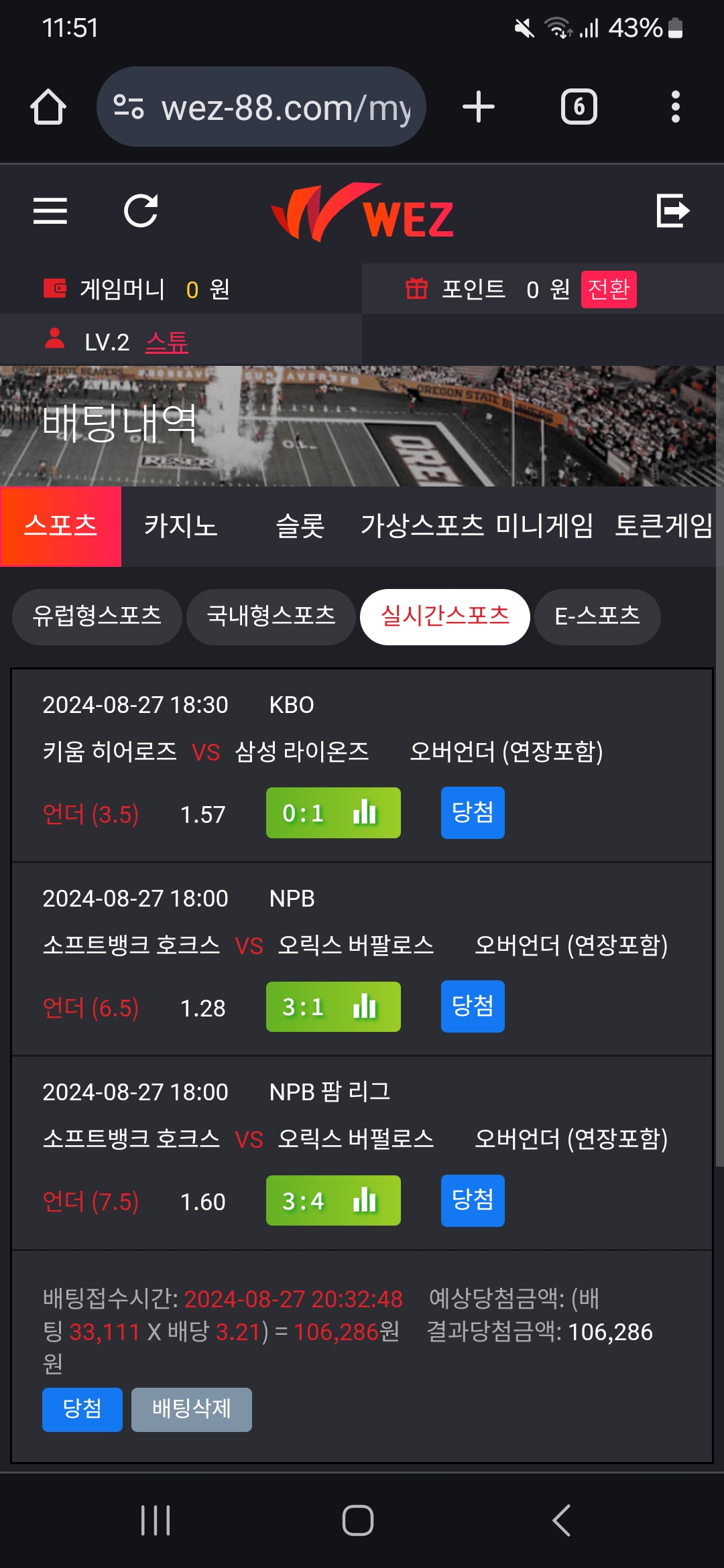View the 3:4 score stats for NPB 팜 리그 match
The image size is (724, 1568).
(x=333, y=1201)
